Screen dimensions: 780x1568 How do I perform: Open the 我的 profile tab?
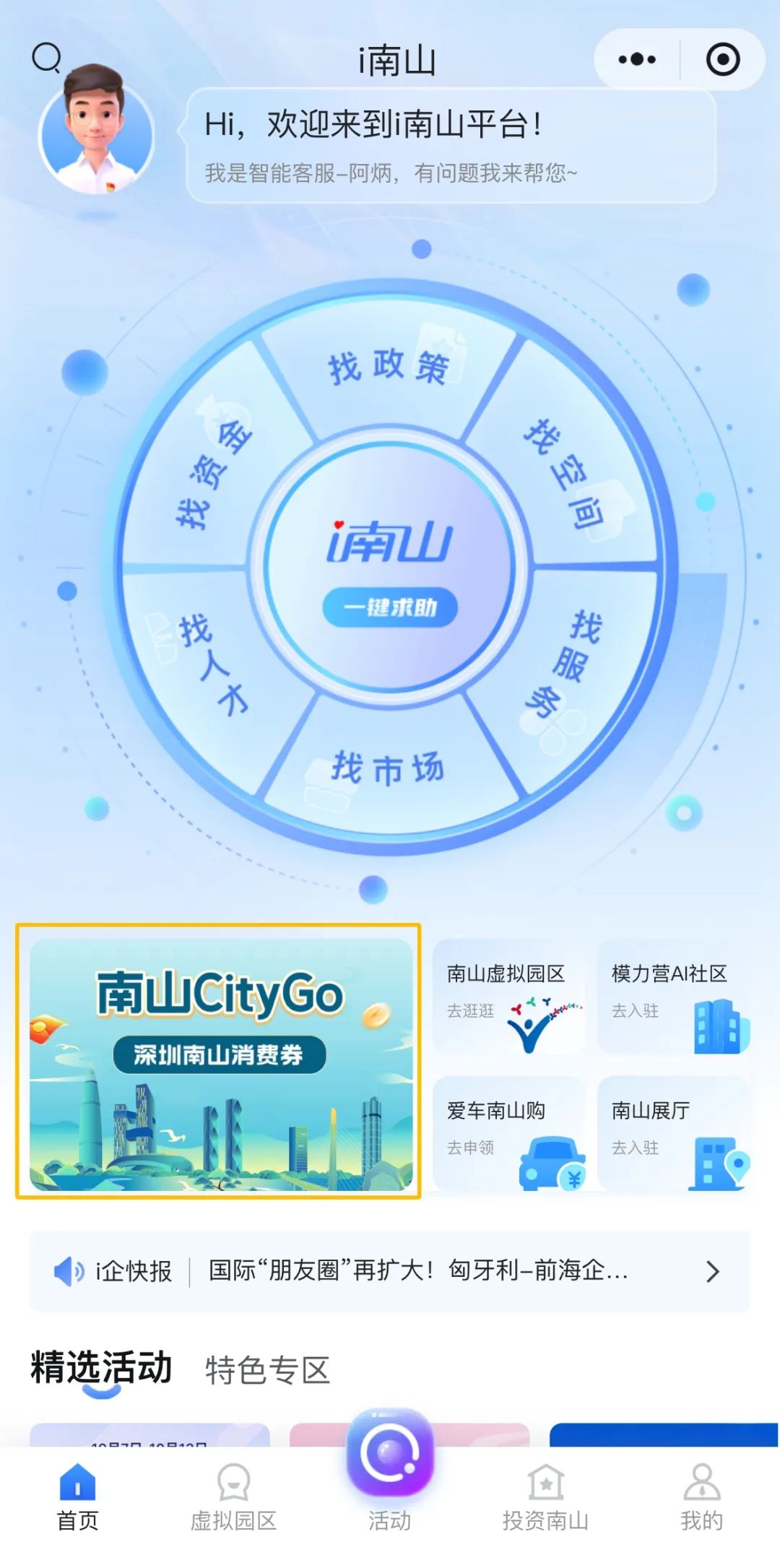pos(701,1499)
